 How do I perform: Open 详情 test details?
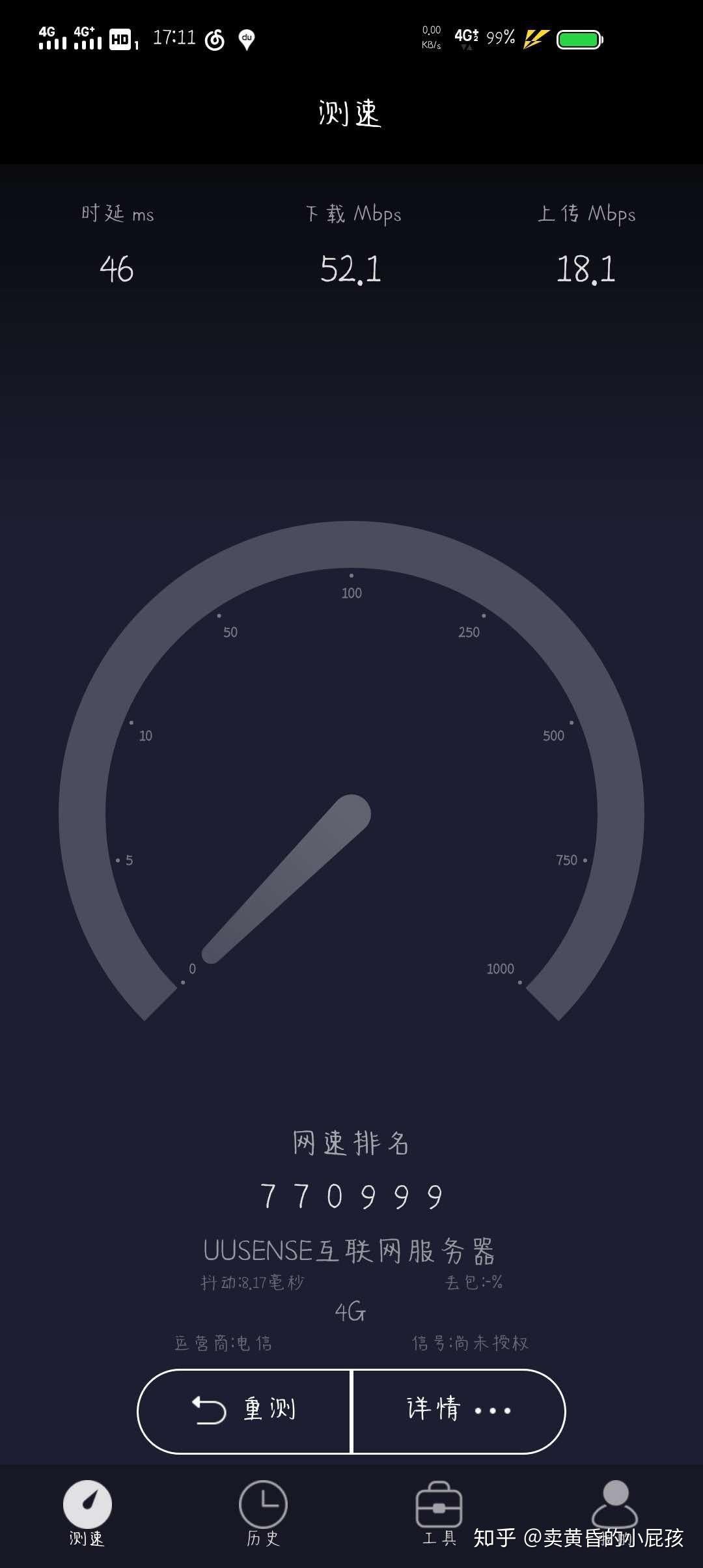tap(458, 1410)
